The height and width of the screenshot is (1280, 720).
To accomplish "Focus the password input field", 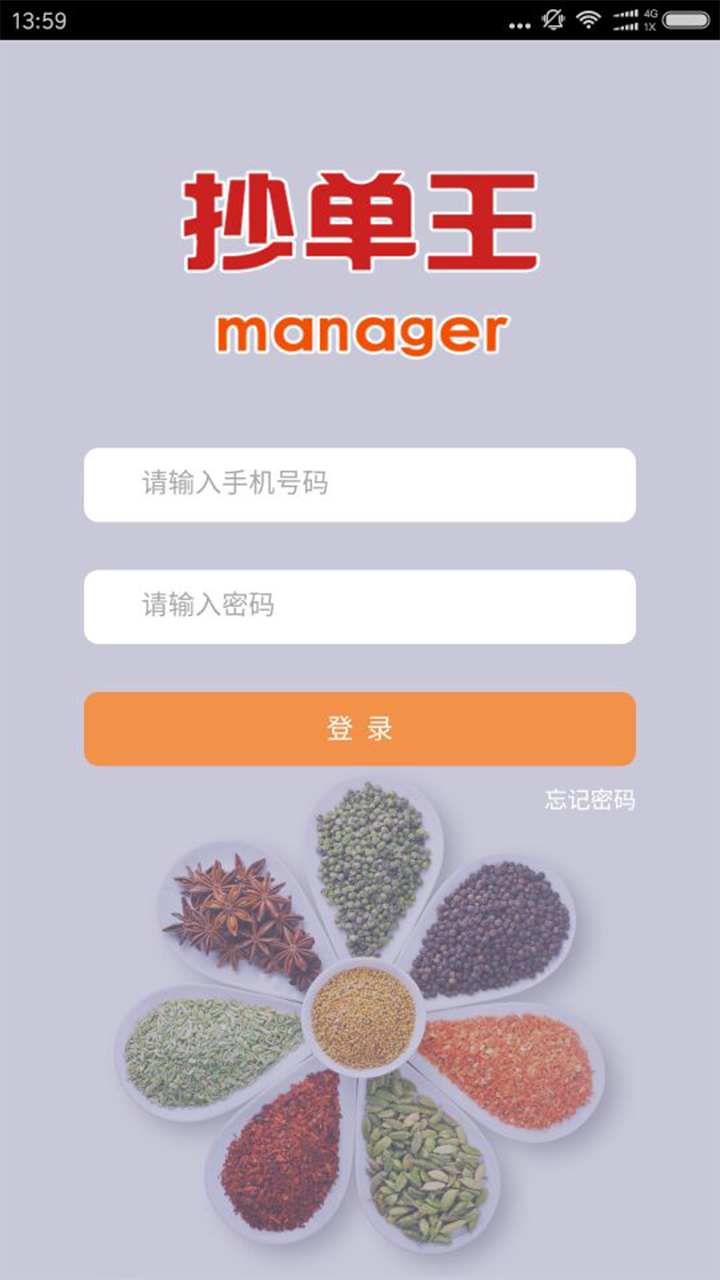I will click(360, 607).
